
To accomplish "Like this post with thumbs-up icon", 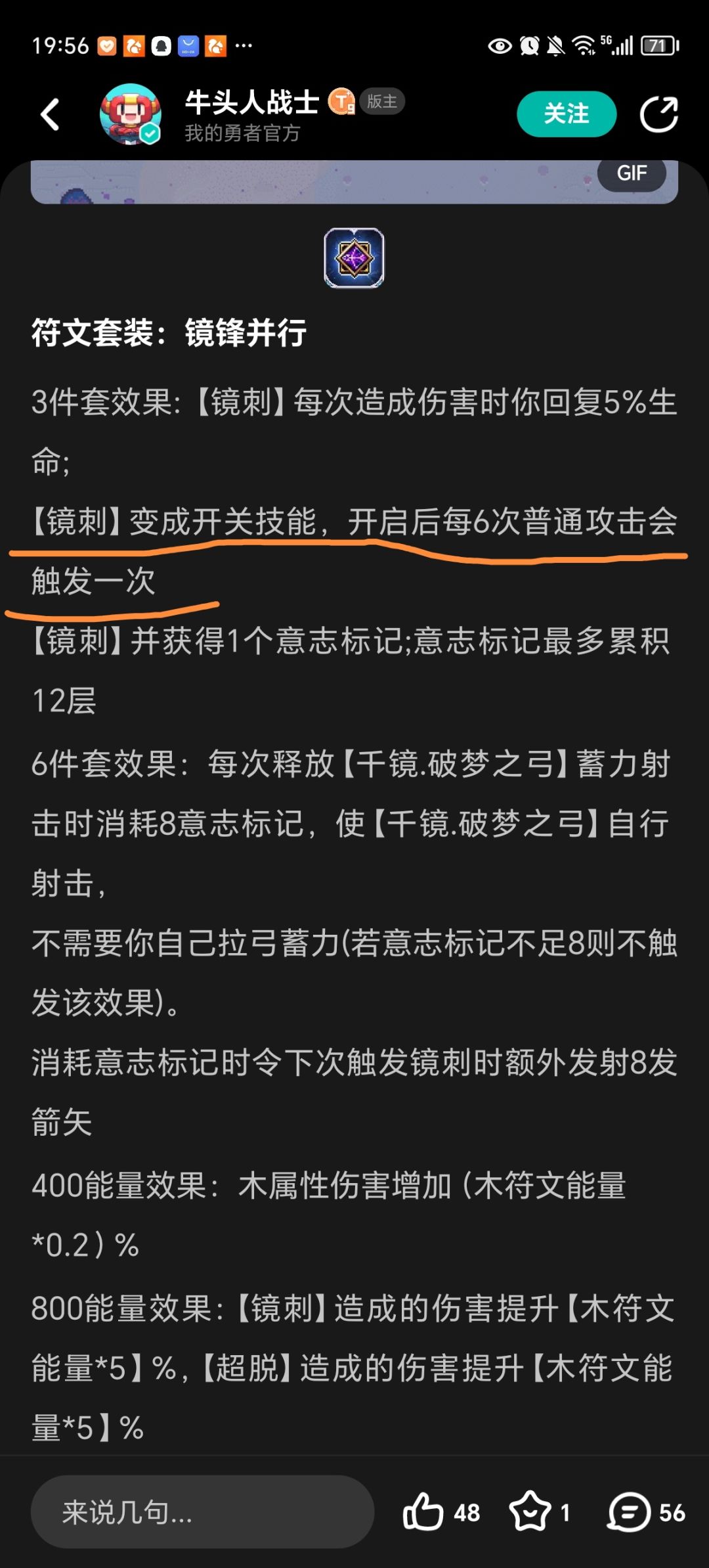I will coord(423,1512).
